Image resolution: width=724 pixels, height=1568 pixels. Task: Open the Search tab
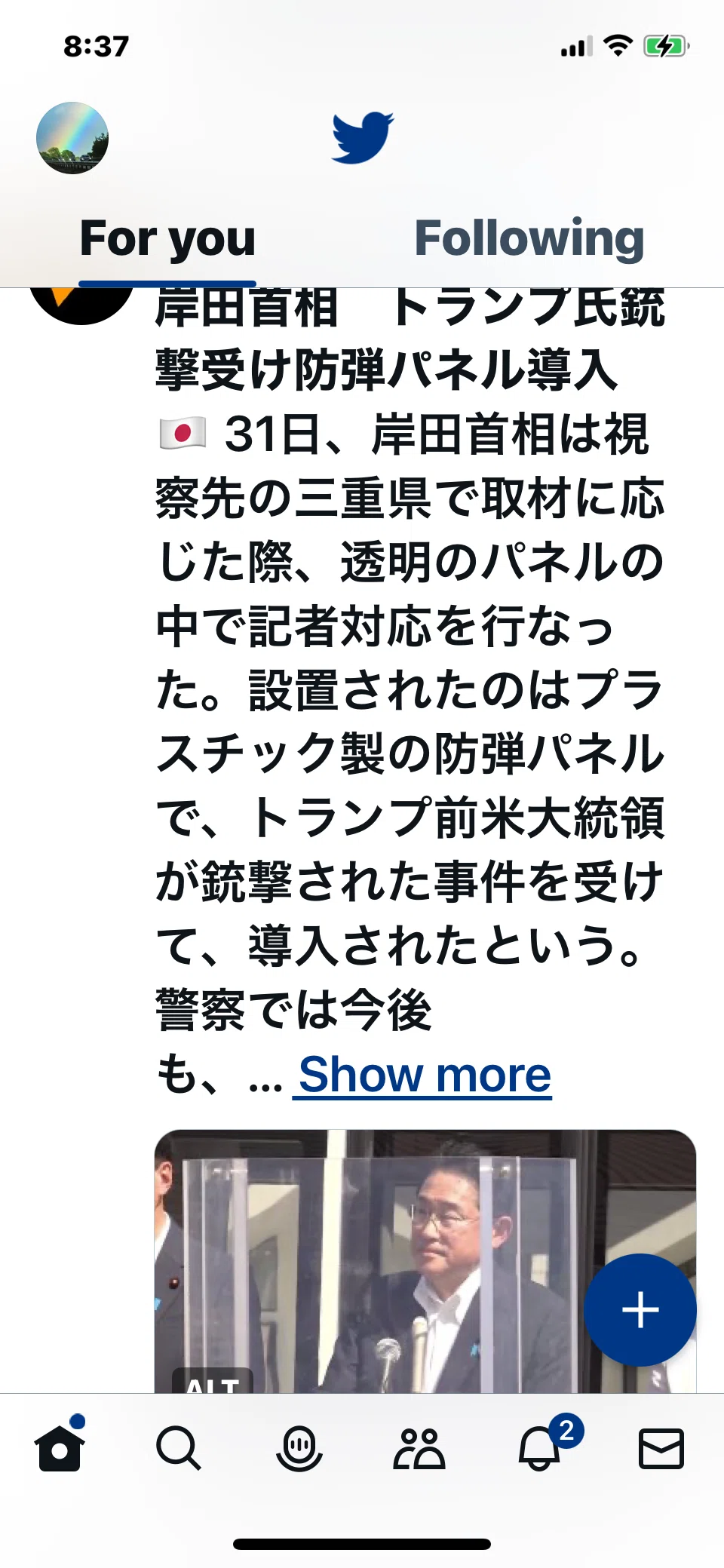coord(179,1448)
